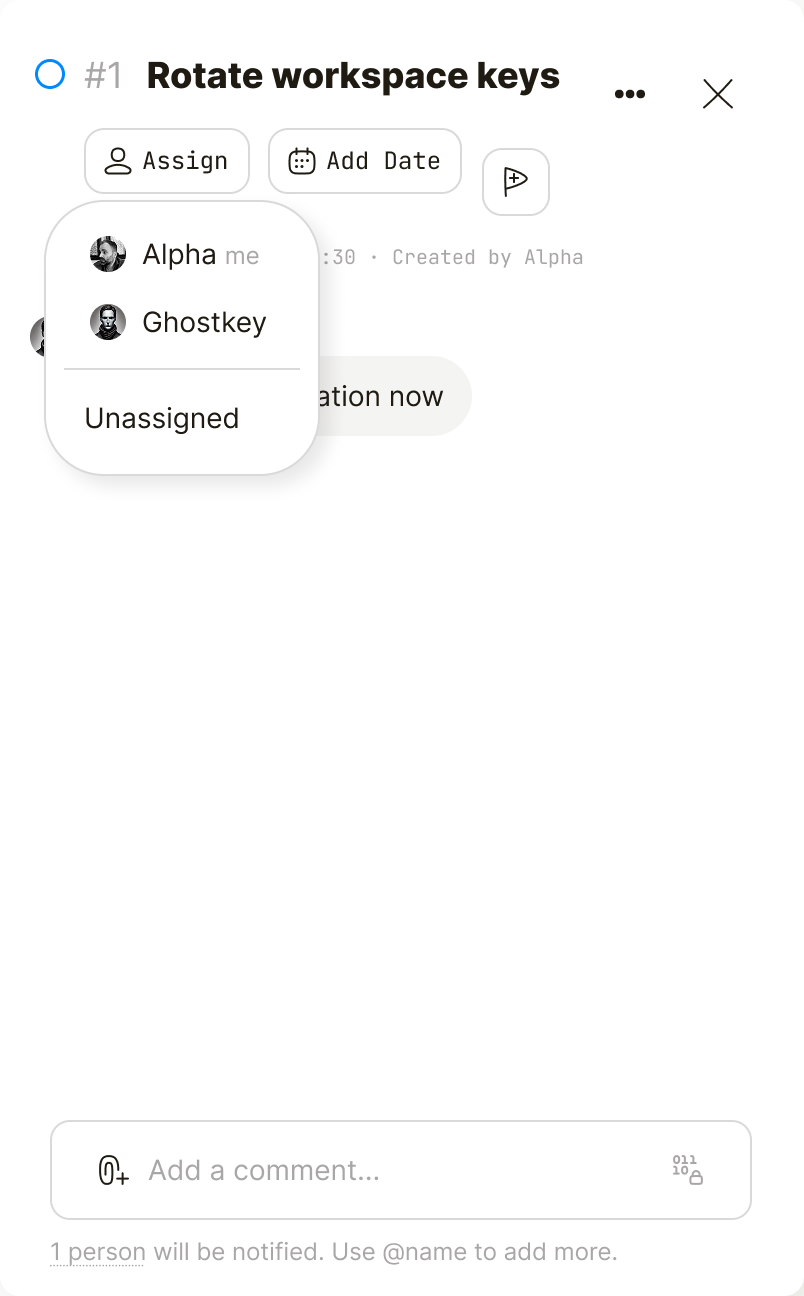Click Ghostkey's avatar thumbnail
This screenshot has width=804, height=1296.
click(108, 322)
